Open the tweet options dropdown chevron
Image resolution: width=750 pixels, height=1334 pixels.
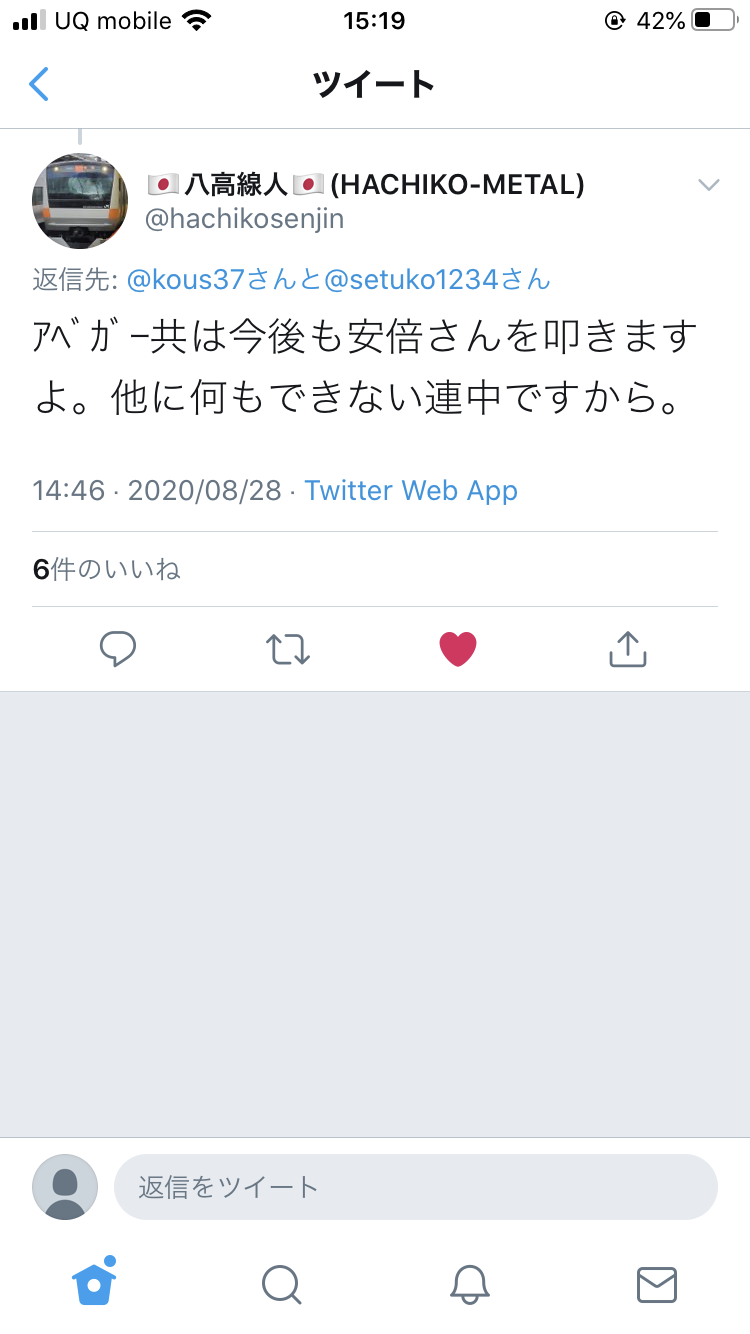pyautogui.click(x=708, y=185)
